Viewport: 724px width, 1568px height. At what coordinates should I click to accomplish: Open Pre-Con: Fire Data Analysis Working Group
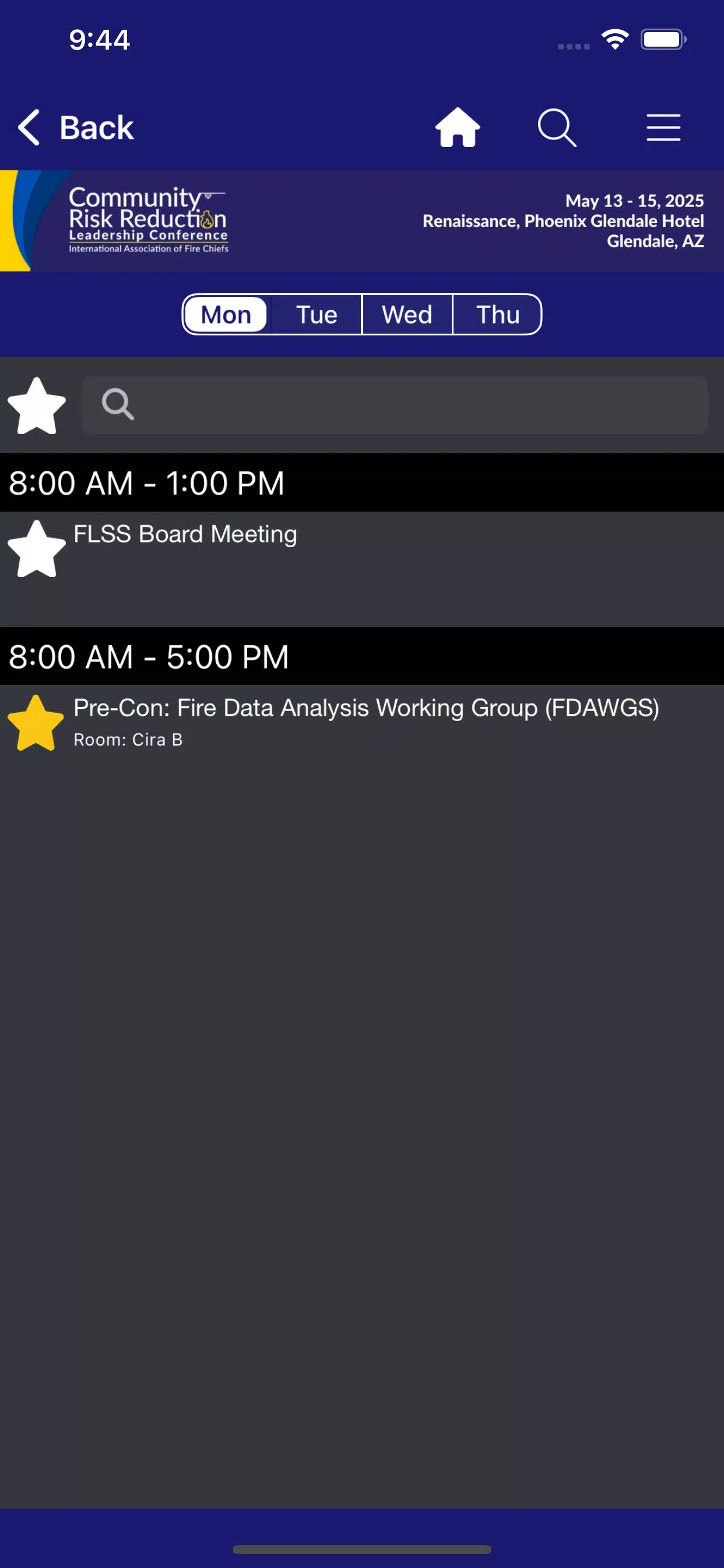coord(366,708)
